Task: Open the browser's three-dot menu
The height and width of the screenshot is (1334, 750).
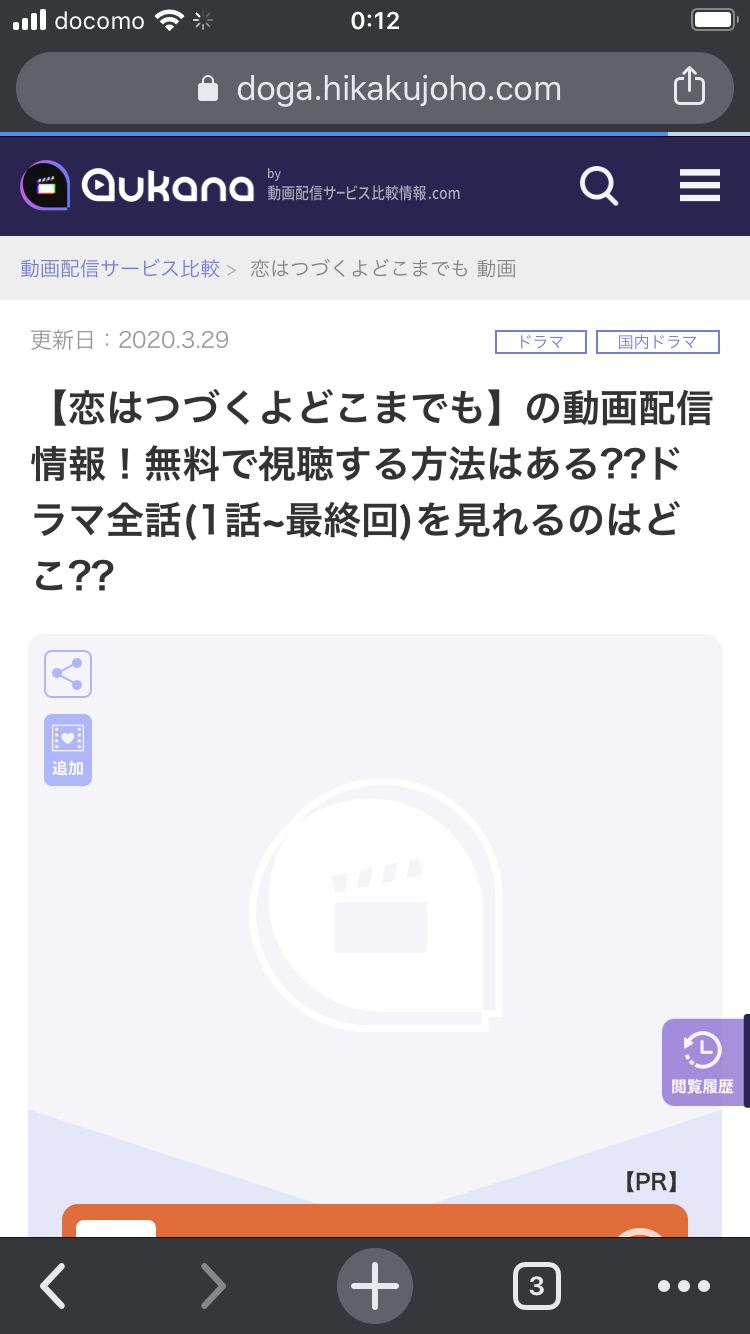Action: pos(684,1286)
